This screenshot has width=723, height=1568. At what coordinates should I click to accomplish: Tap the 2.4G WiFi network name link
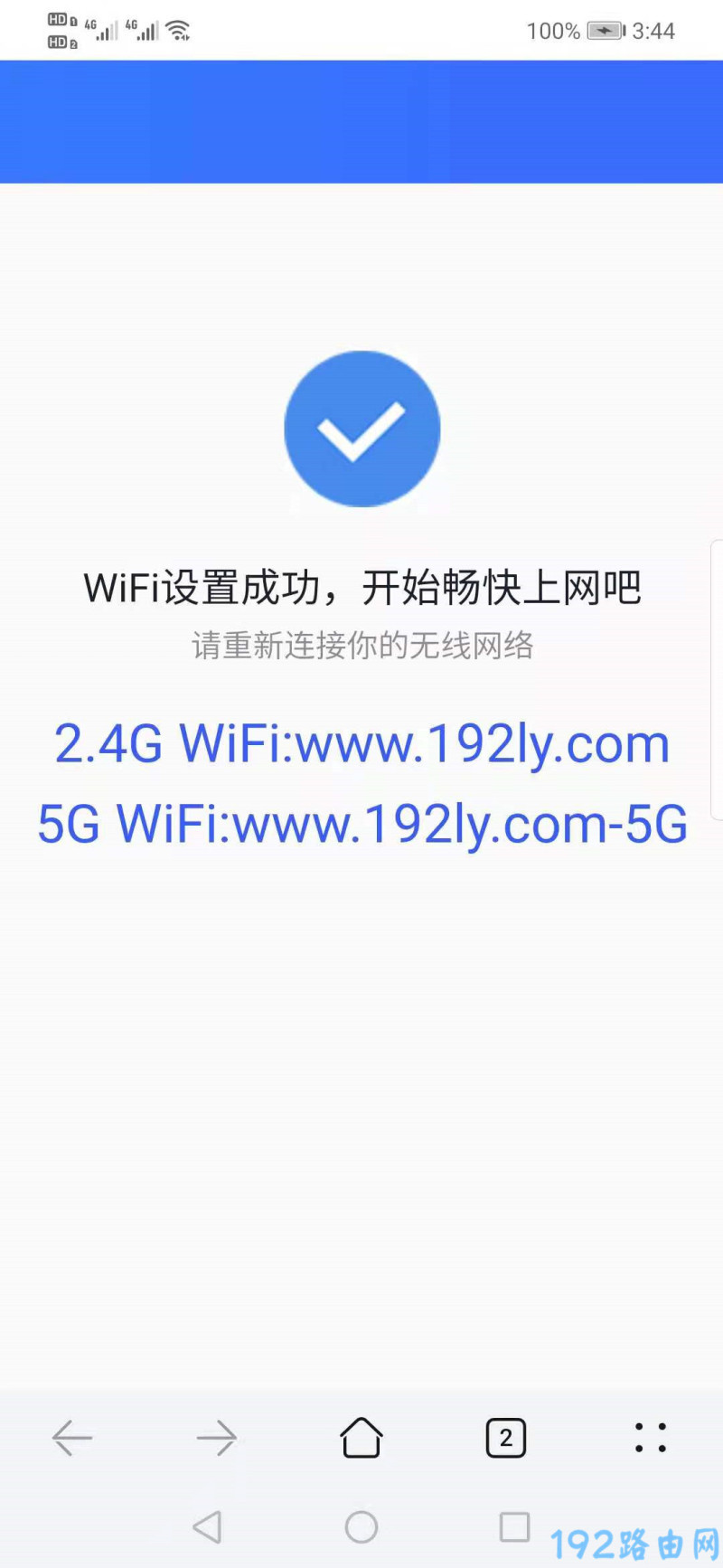pyautogui.click(x=361, y=743)
